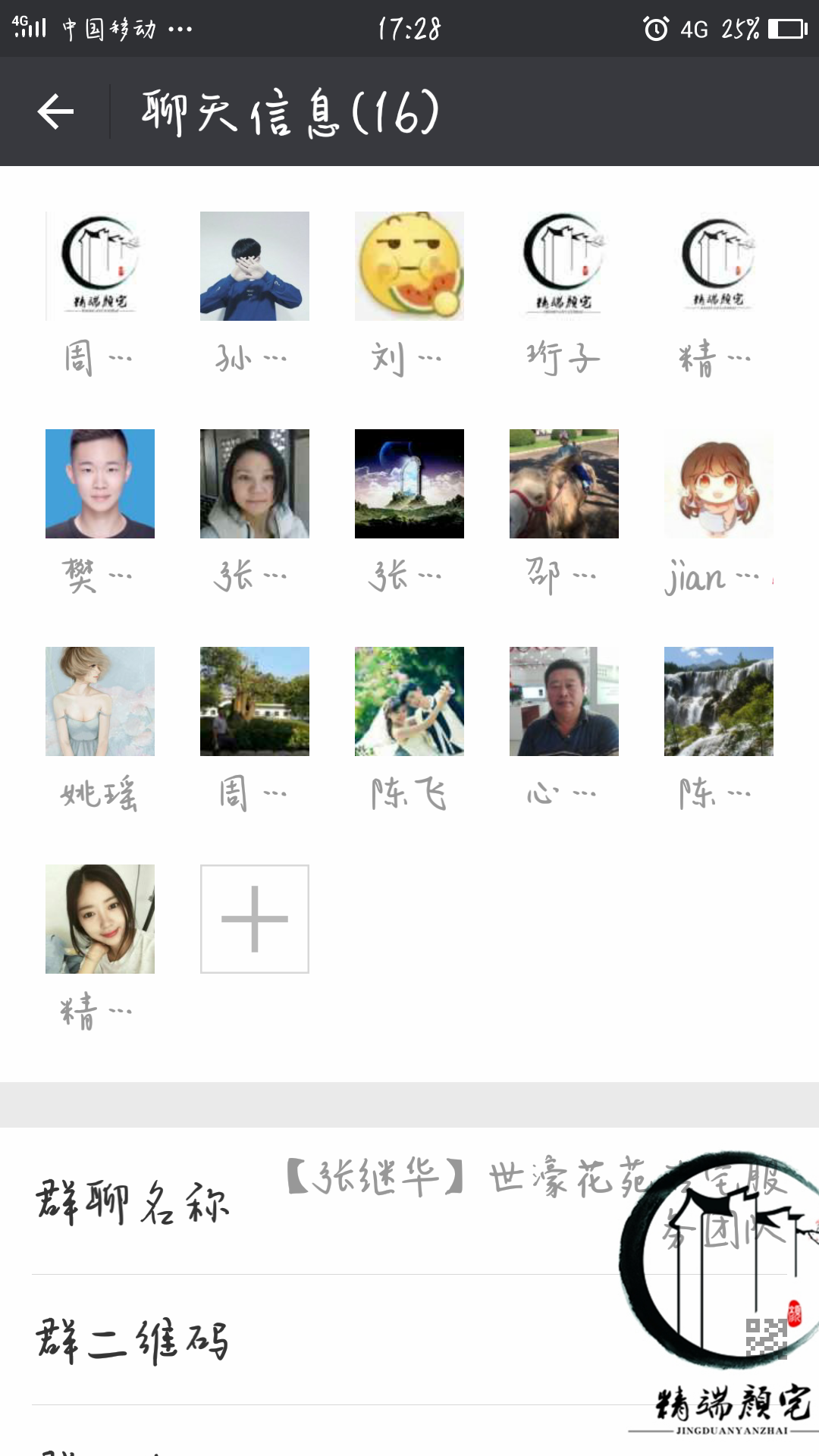View member 刘 with the emoji avatar
Image resolution: width=819 pixels, height=1456 pixels.
click(409, 266)
